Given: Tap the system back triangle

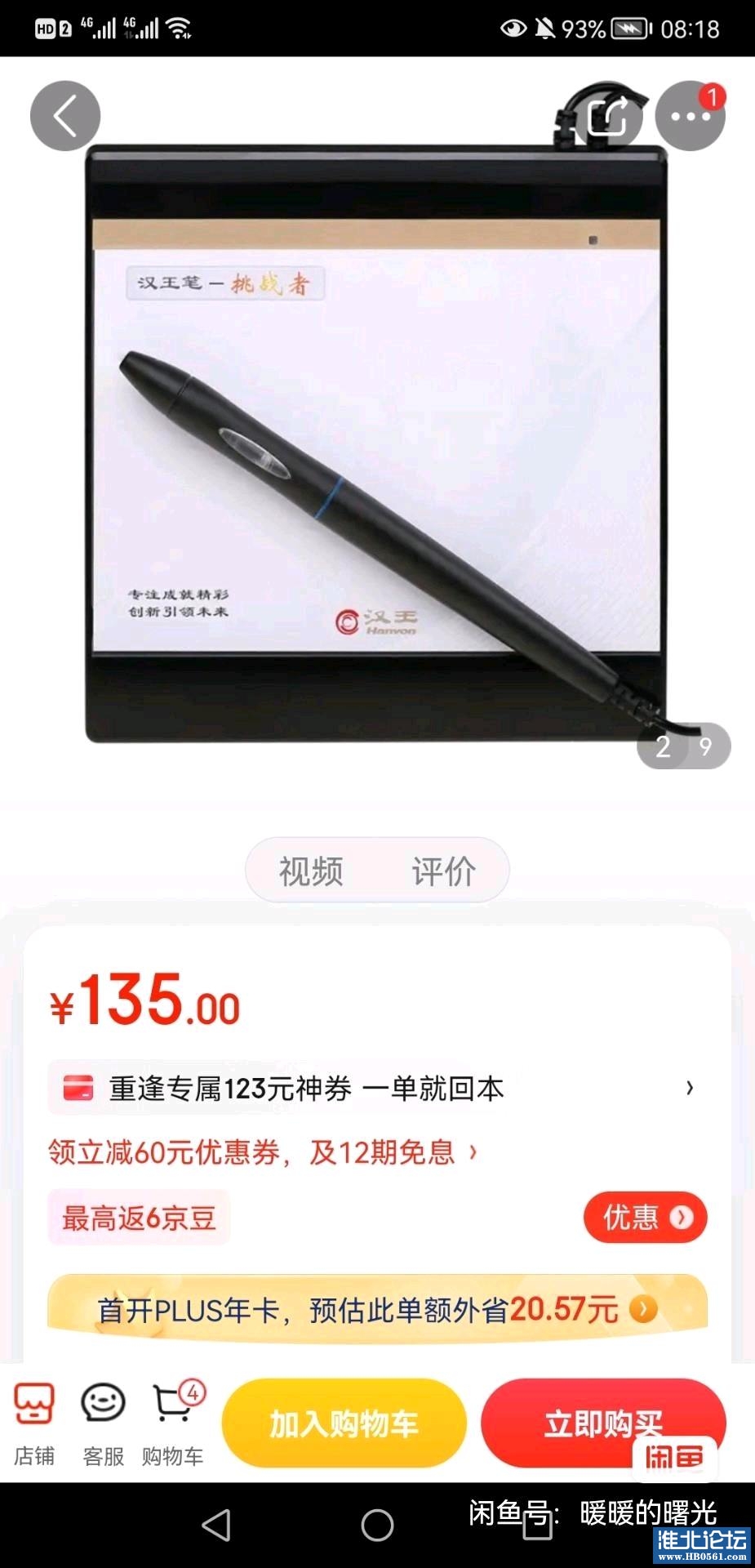Looking at the screenshot, I should pos(216,1525).
